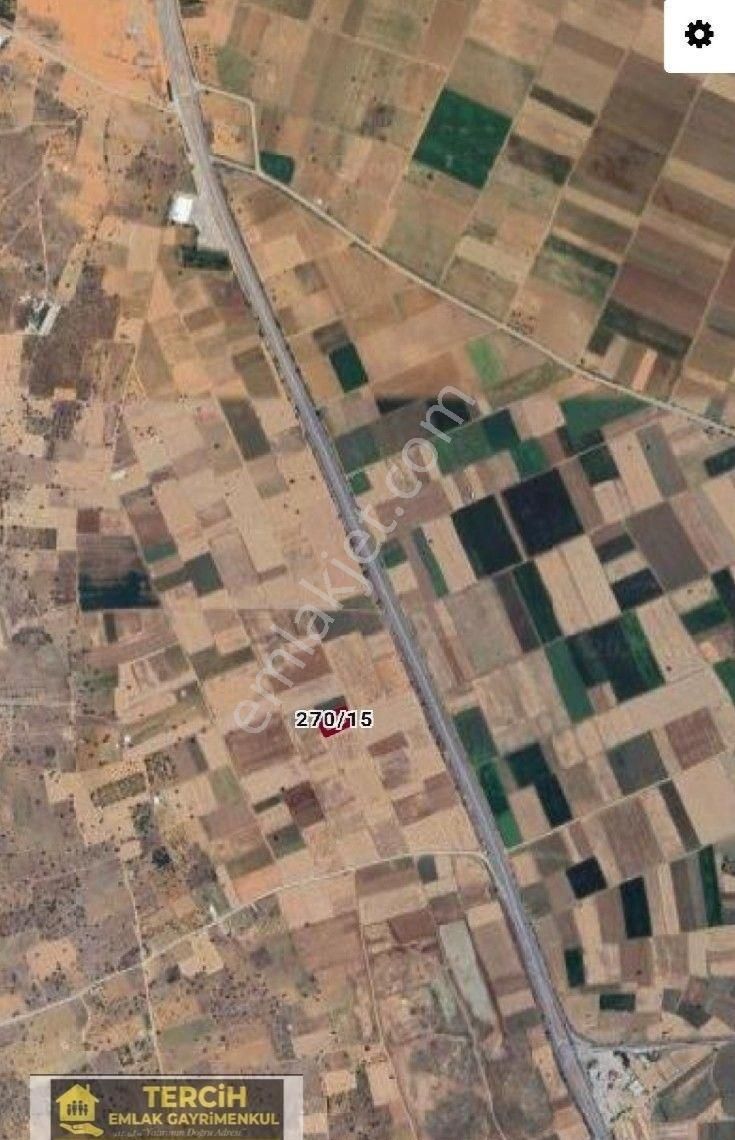The height and width of the screenshot is (1140, 735).
Task: Open the settings gear
Action: click(x=699, y=35)
